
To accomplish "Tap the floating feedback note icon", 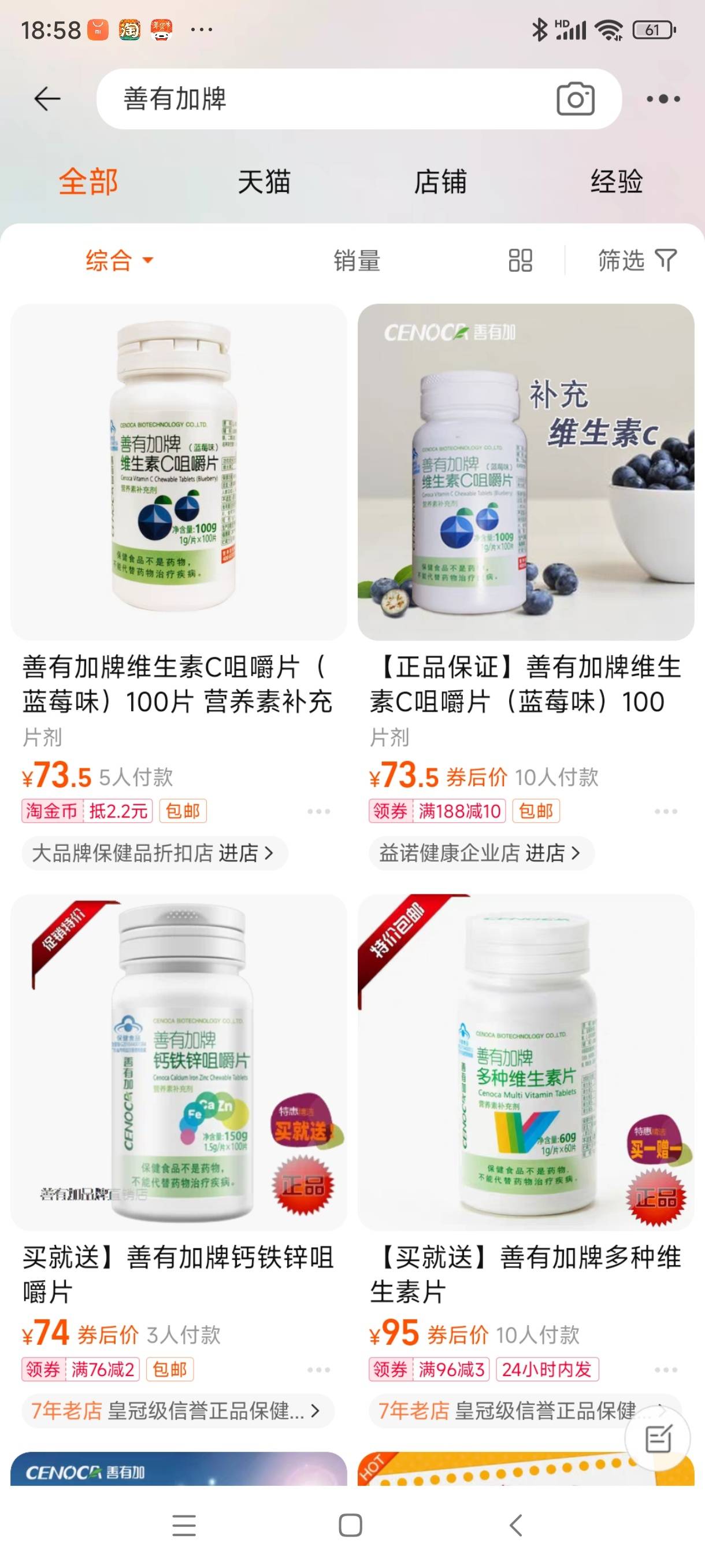I will pos(658,1440).
